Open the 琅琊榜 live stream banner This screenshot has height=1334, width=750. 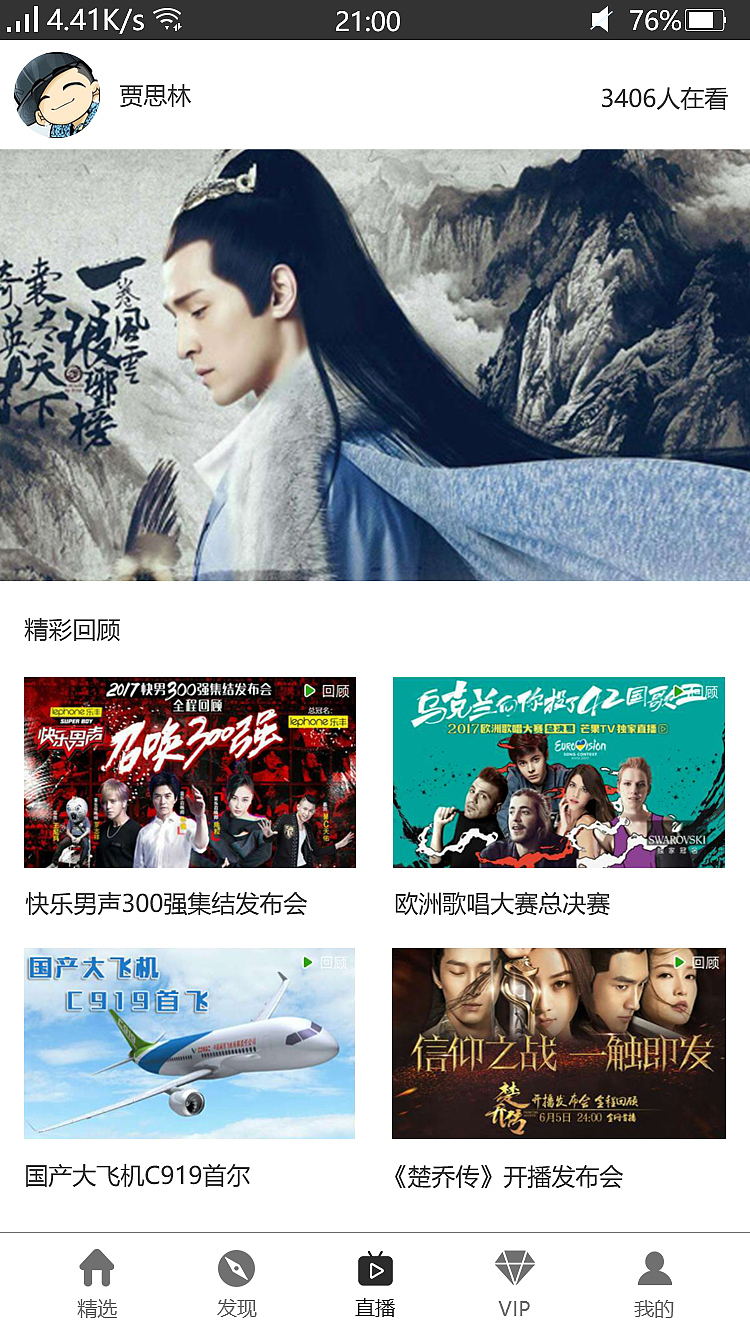pyautogui.click(x=375, y=365)
